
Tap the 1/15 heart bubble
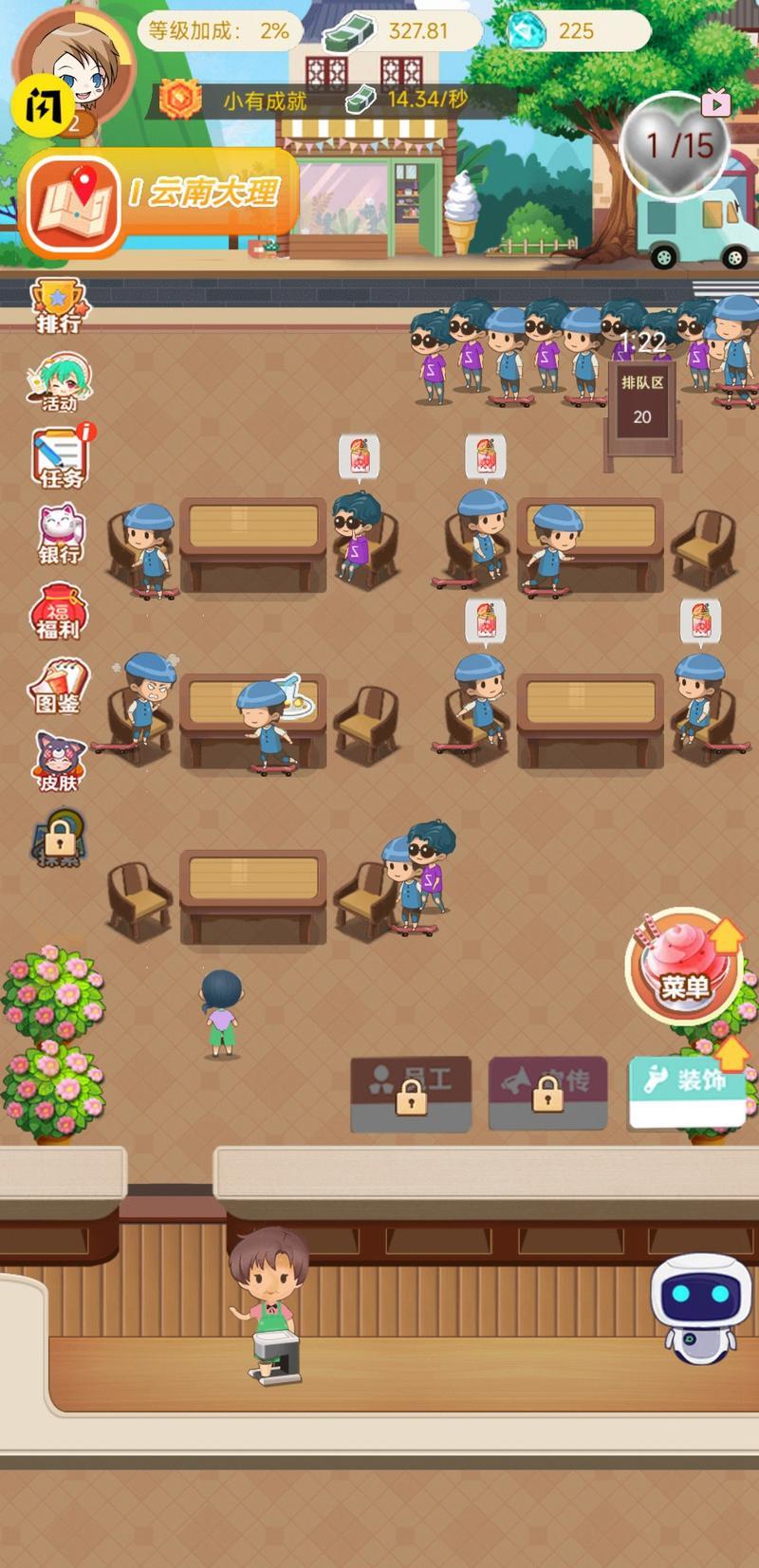click(676, 145)
